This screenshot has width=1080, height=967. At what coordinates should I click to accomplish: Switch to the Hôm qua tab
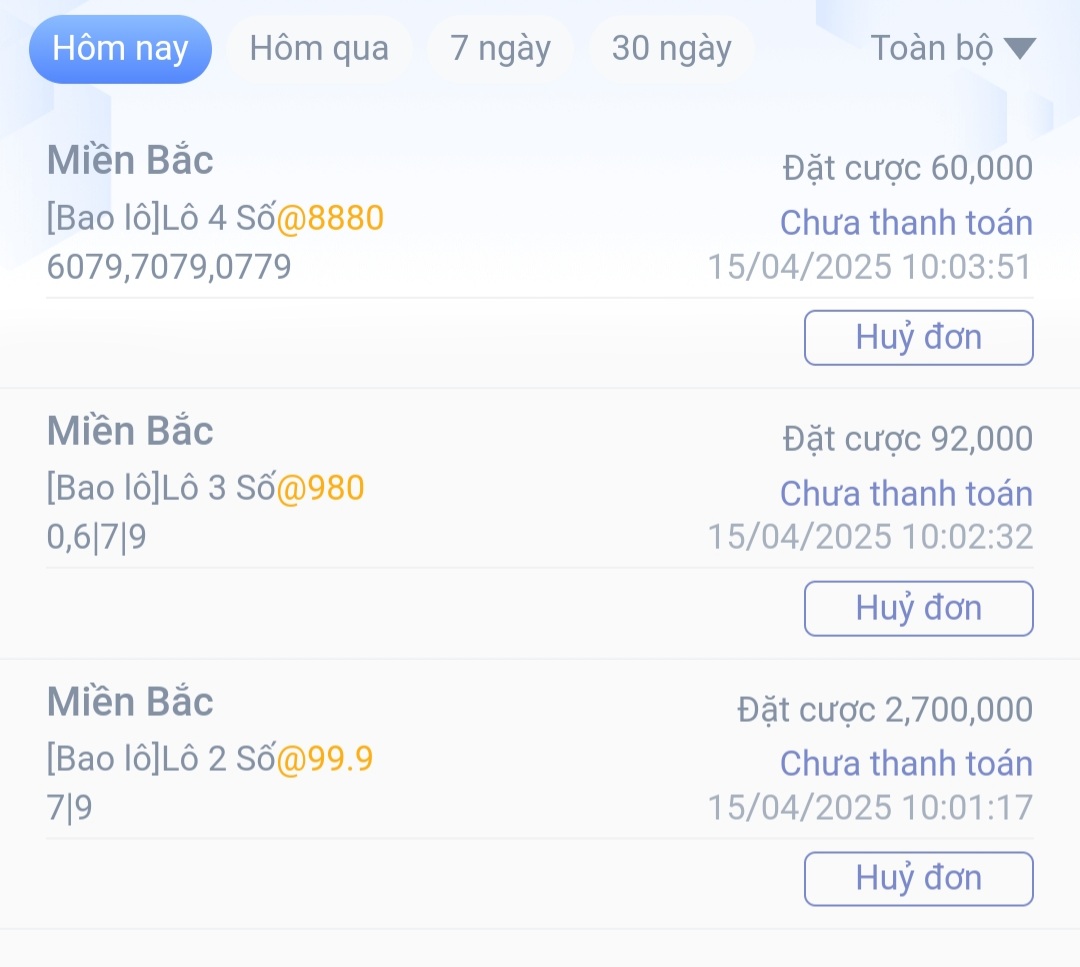319,49
